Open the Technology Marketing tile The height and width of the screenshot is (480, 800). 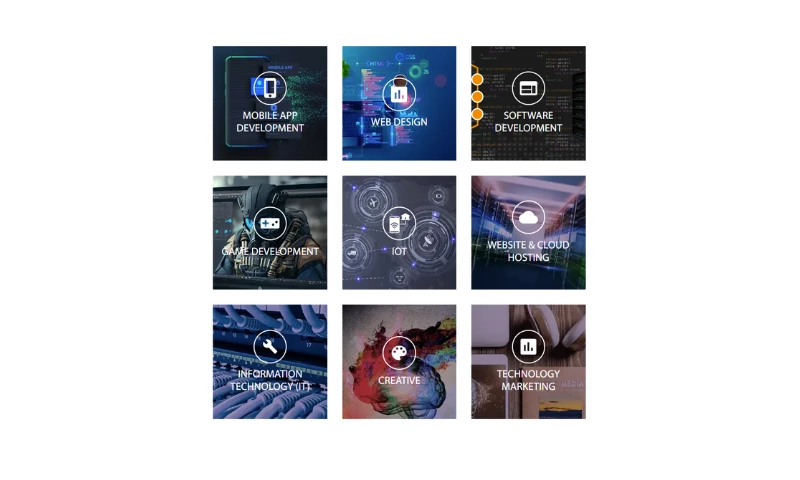tap(528, 362)
